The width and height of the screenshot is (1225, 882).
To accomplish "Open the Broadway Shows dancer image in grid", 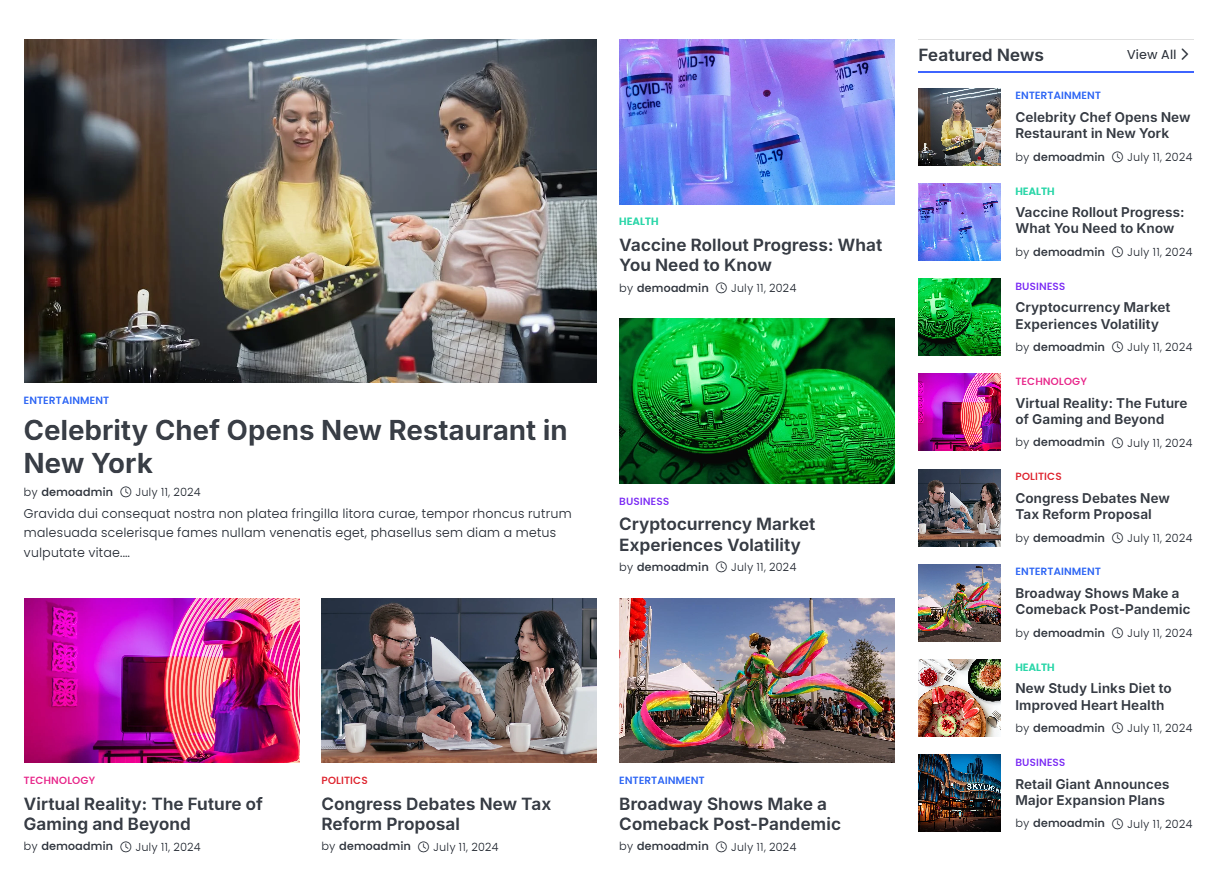I will (x=756, y=680).
